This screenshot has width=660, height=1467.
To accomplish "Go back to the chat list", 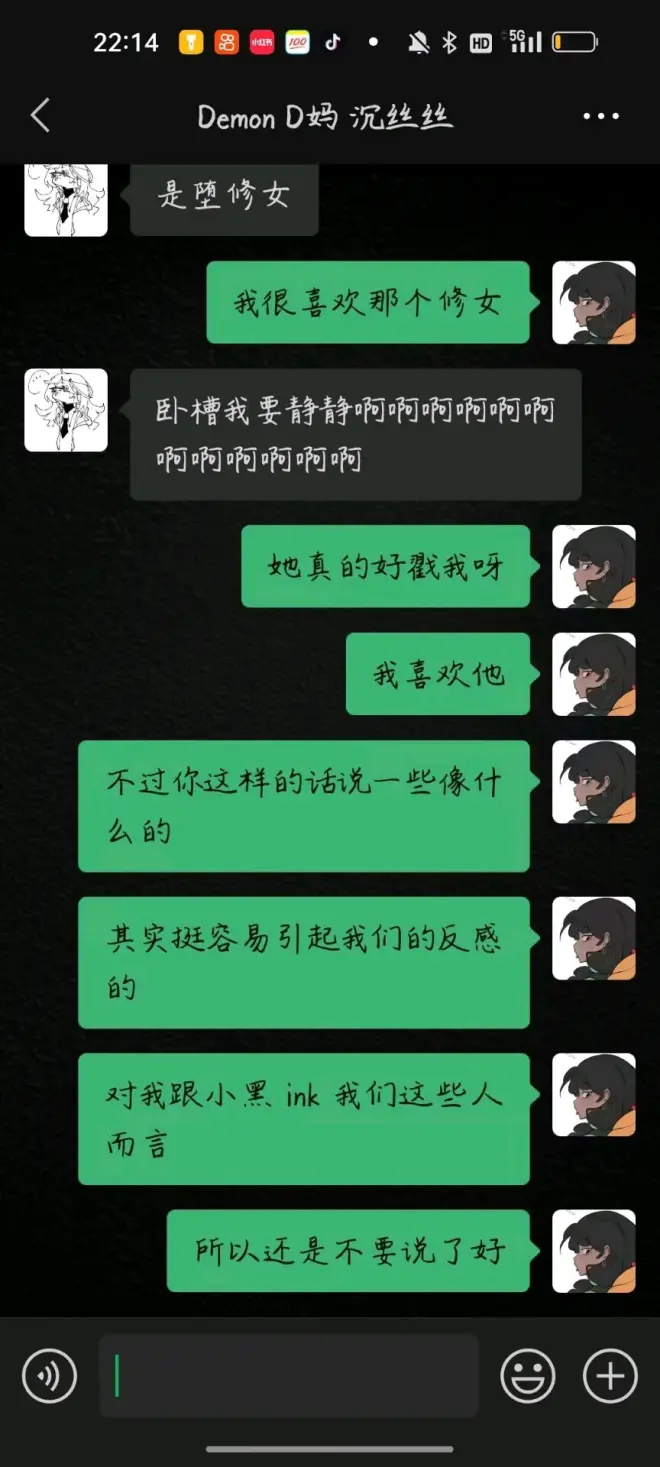I will point(41,116).
